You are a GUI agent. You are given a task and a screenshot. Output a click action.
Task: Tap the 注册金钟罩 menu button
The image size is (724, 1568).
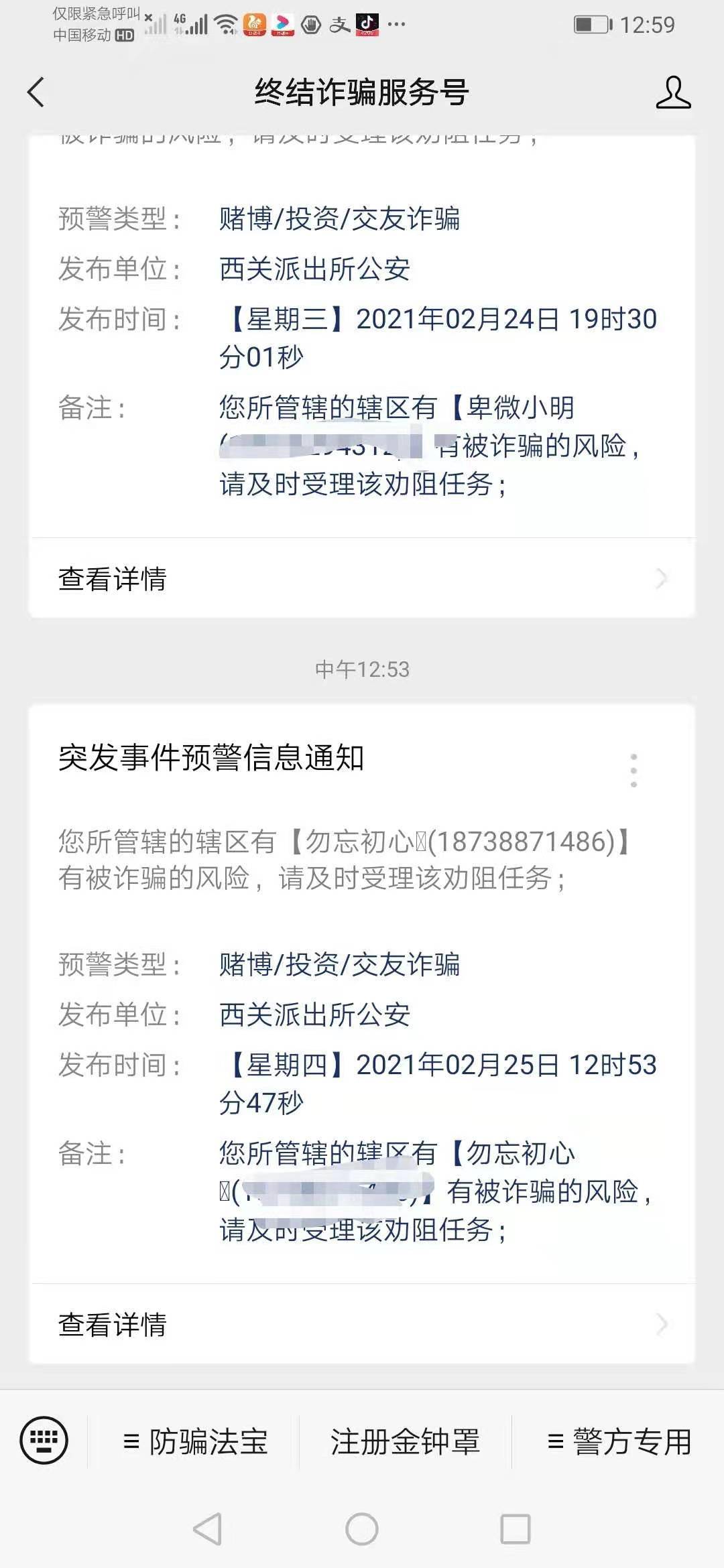coord(405,1441)
